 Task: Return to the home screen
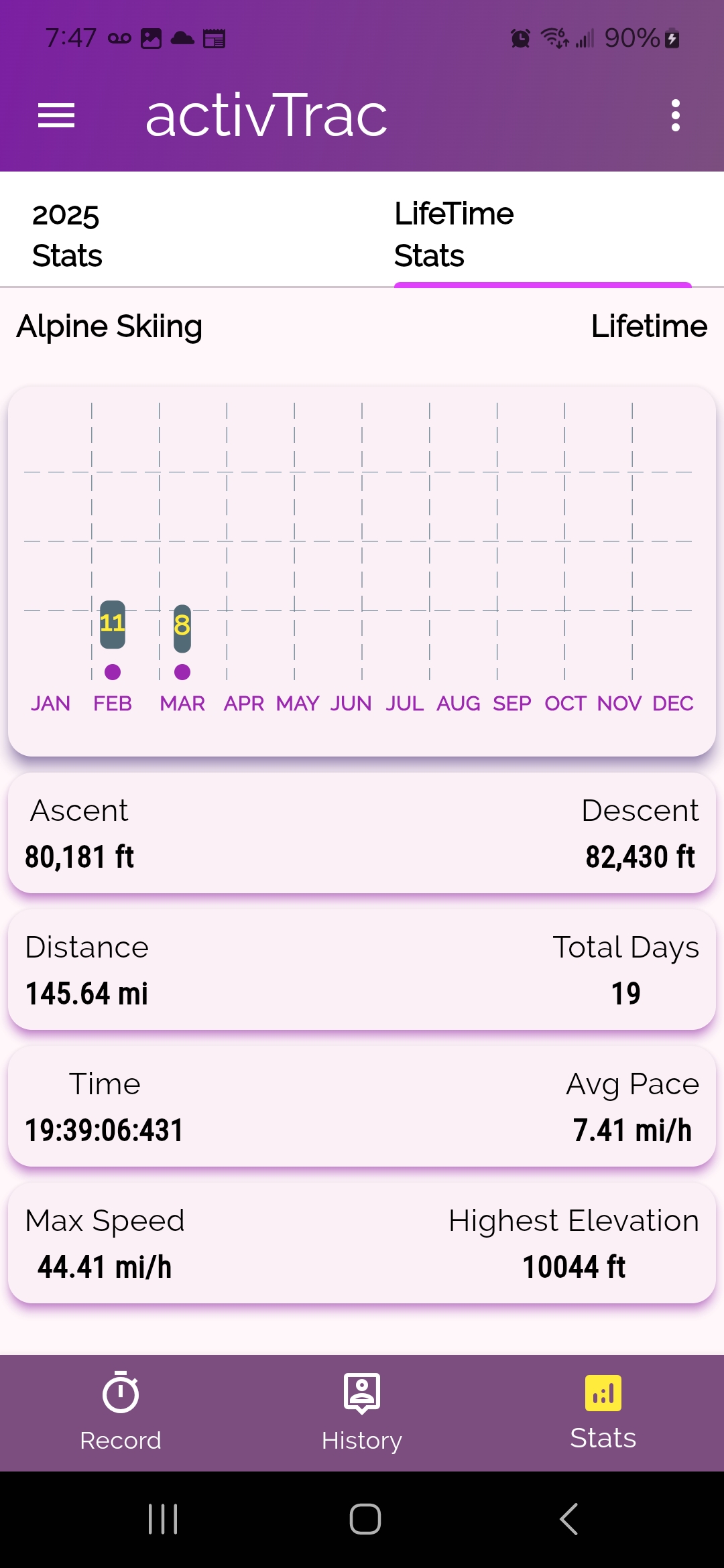pyautogui.click(x=365, y=1519)
